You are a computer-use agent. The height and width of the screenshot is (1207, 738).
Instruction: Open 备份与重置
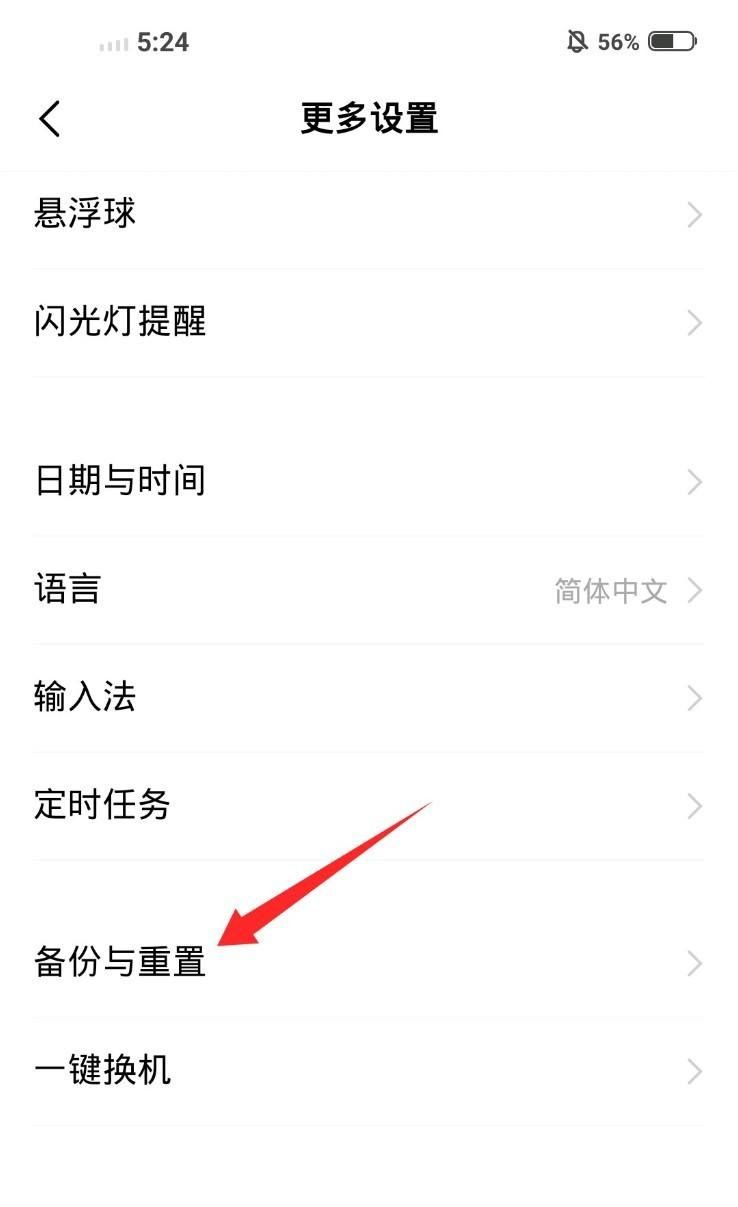point(368,964)
